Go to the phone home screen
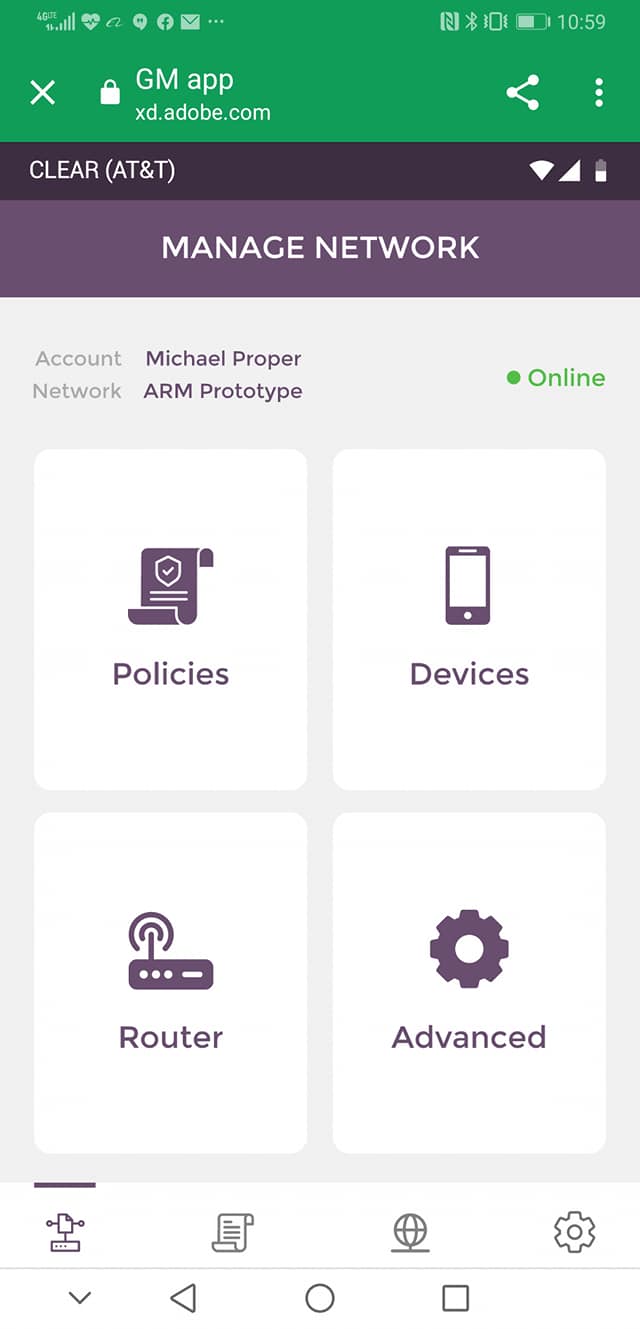The width and height of the screenshot is (640, 1329). click(x=319, y=1298)
